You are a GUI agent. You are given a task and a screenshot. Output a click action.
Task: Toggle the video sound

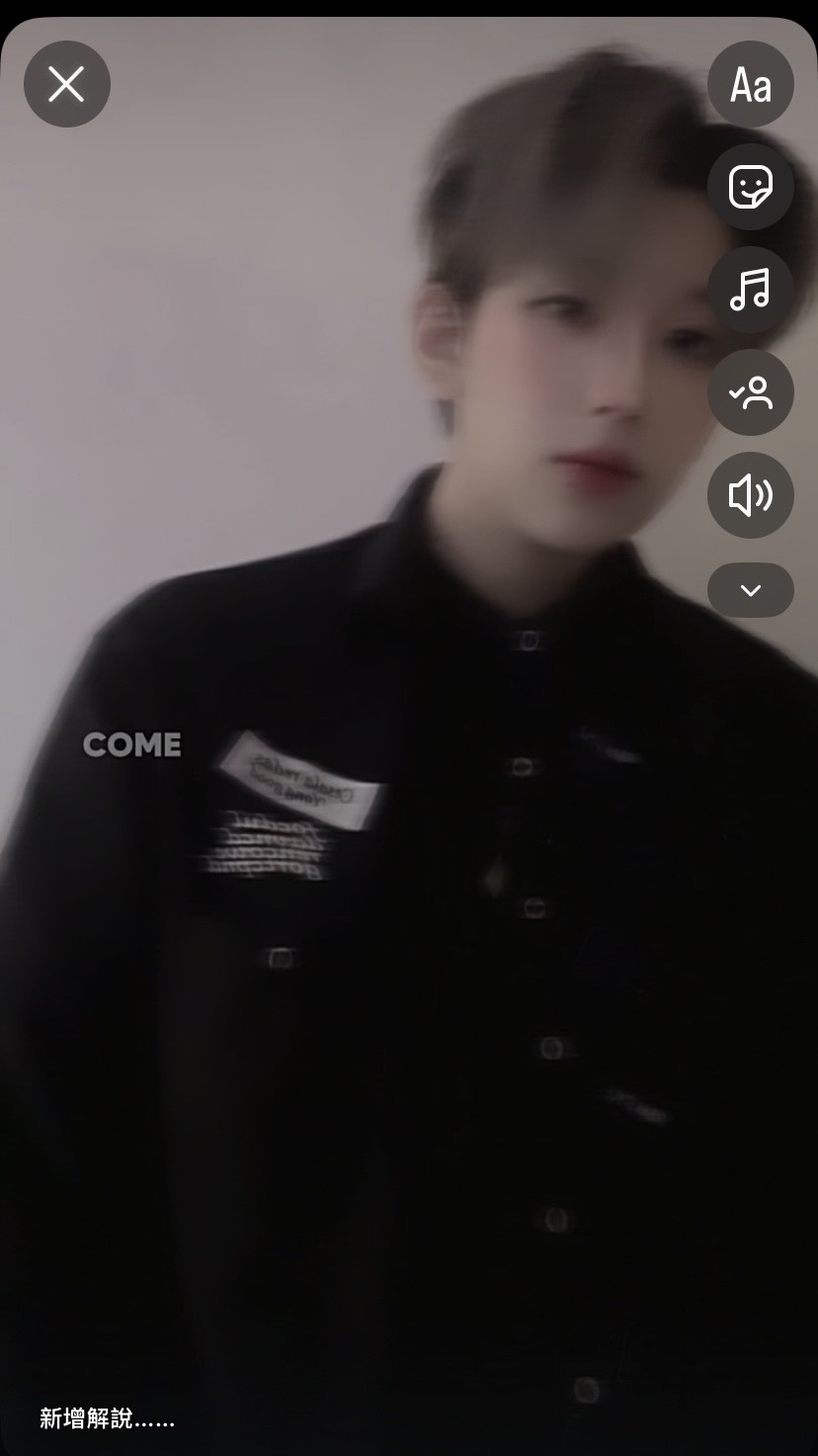click(x=751, y=495)
